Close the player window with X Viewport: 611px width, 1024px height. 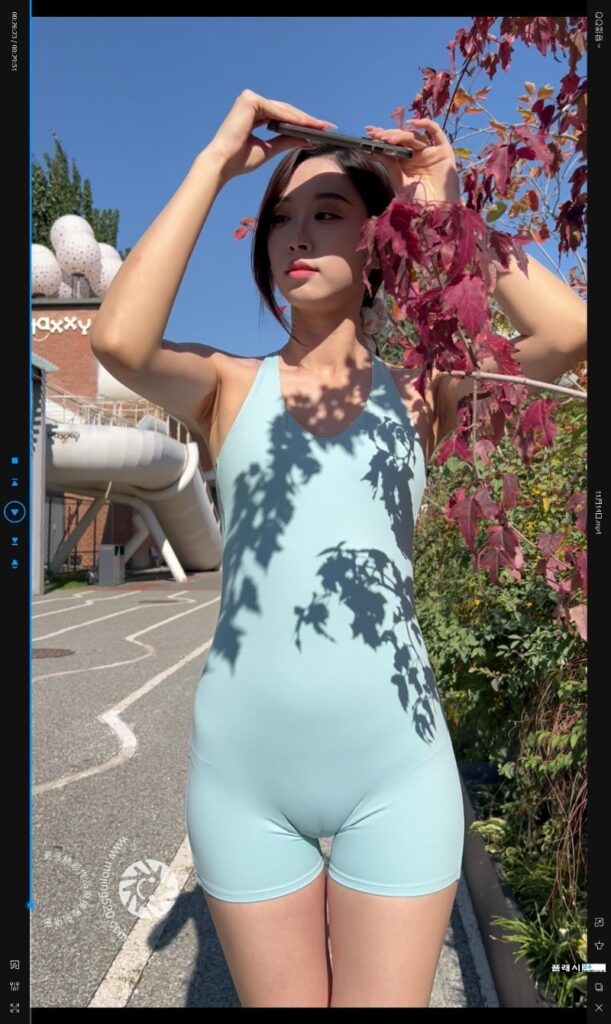click(x=599, y=1007)
